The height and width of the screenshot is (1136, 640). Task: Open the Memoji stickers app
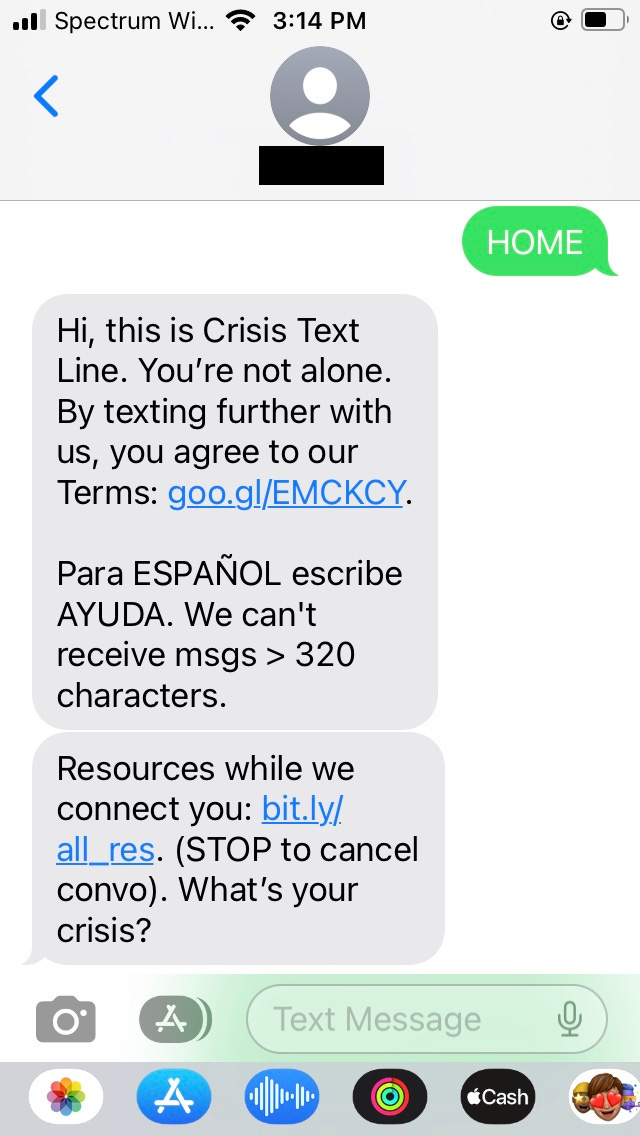tap(604, 1097)
